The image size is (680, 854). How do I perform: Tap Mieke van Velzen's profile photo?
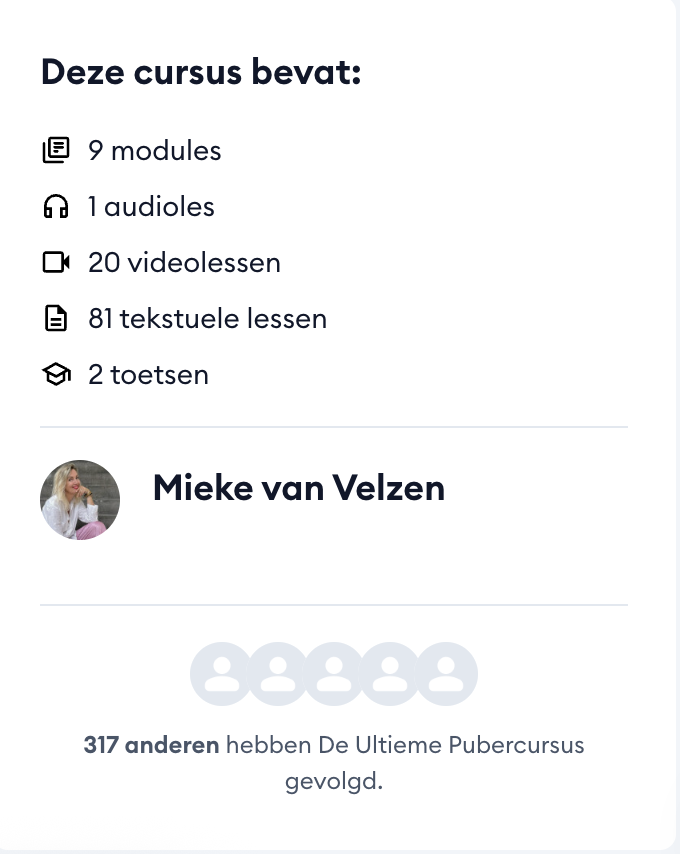[x=80, y=500]
